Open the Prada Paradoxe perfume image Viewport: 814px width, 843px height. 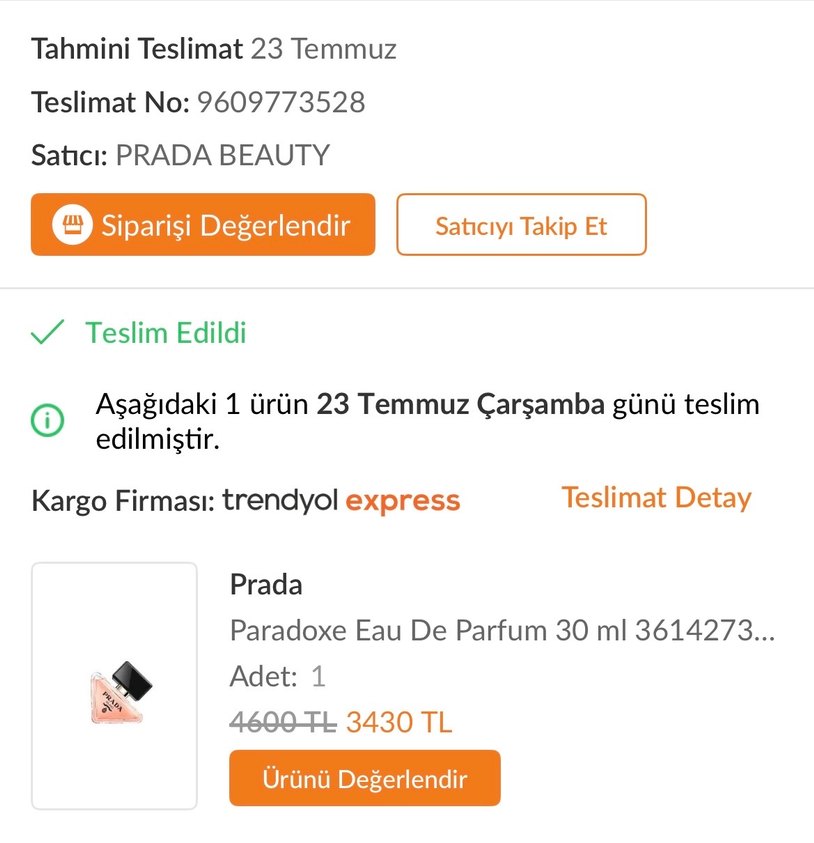click(x=115, y=686)
